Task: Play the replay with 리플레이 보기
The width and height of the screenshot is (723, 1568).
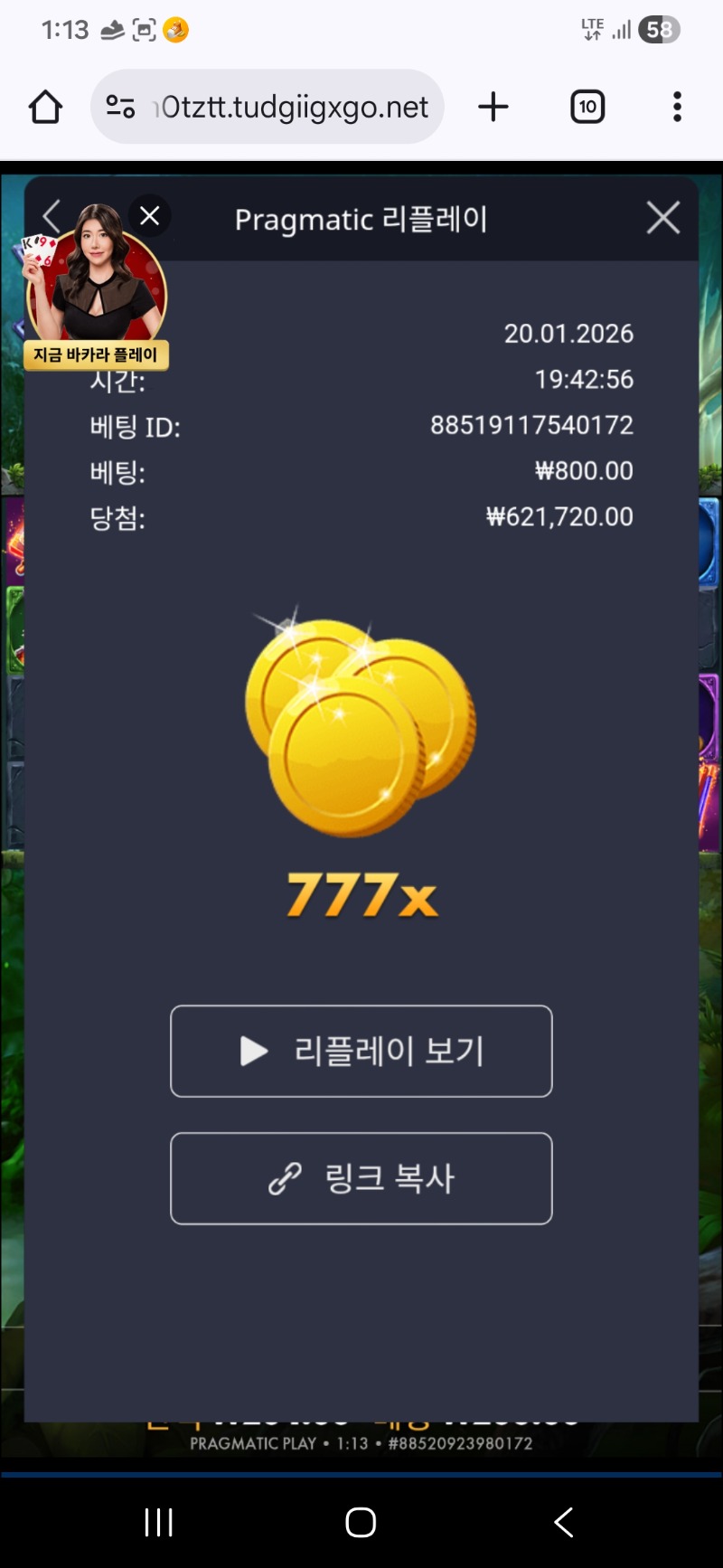Action: coord(361,1051)
